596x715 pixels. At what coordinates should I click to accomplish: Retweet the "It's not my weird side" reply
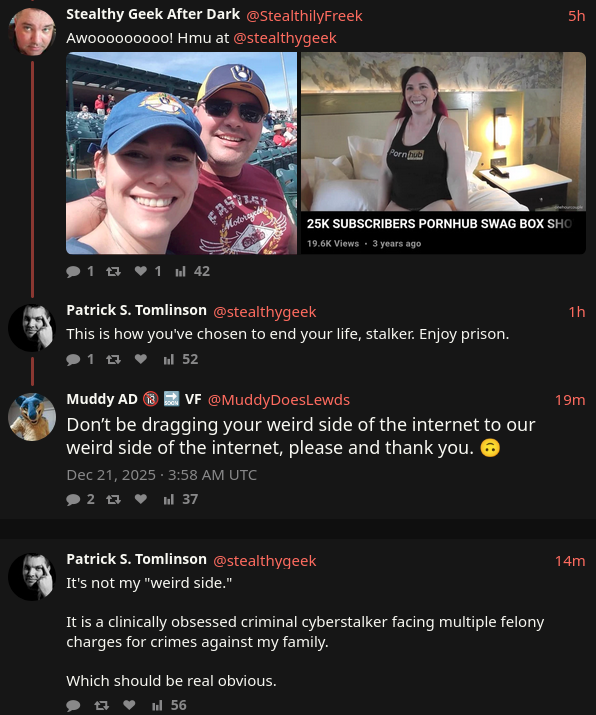click(101, 706)
